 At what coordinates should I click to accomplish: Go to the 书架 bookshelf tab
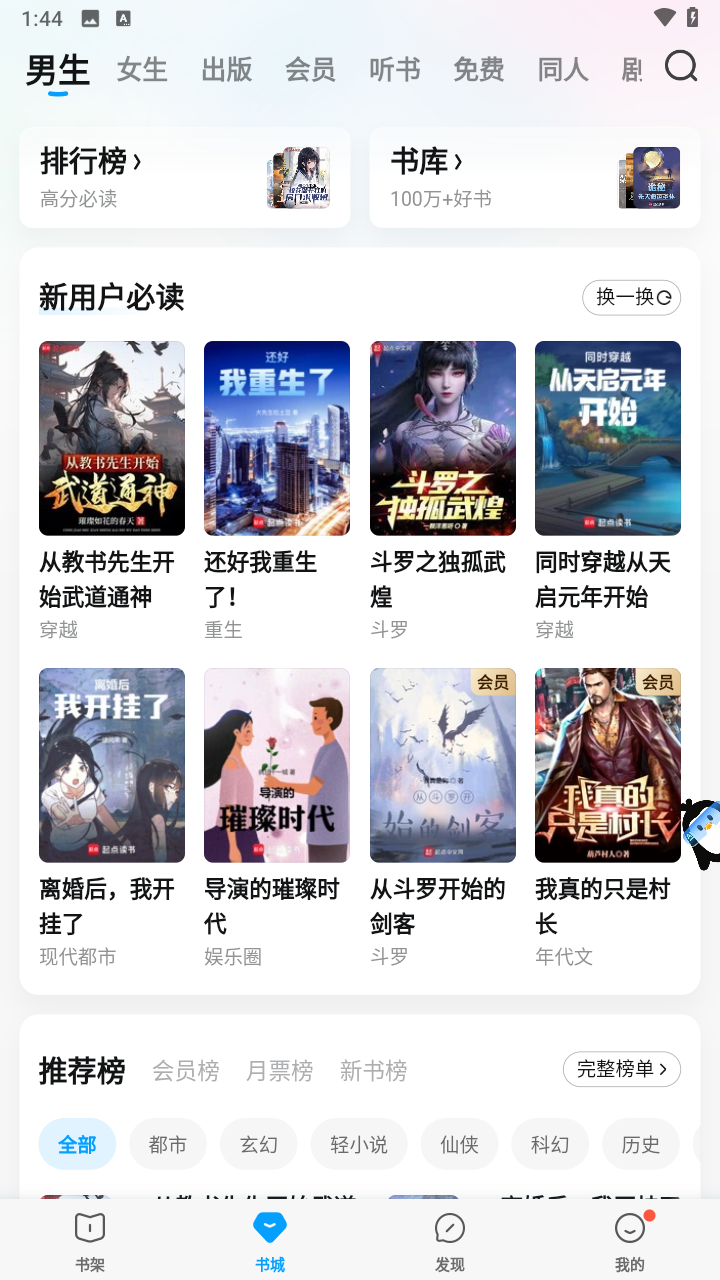90,1241
